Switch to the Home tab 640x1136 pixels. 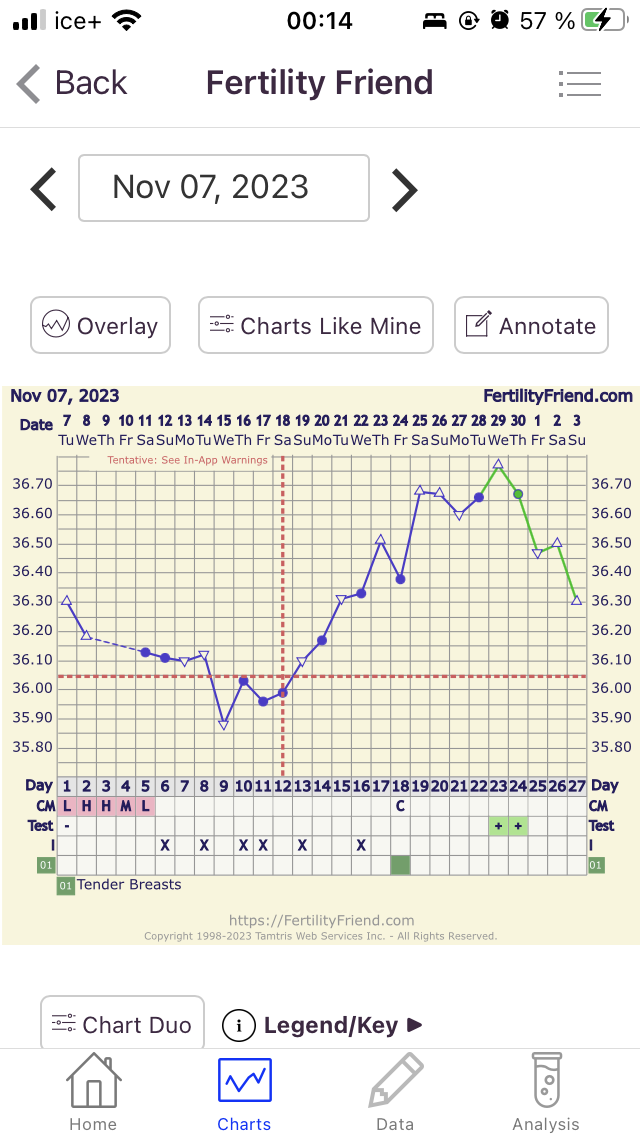pos(93,1092)
